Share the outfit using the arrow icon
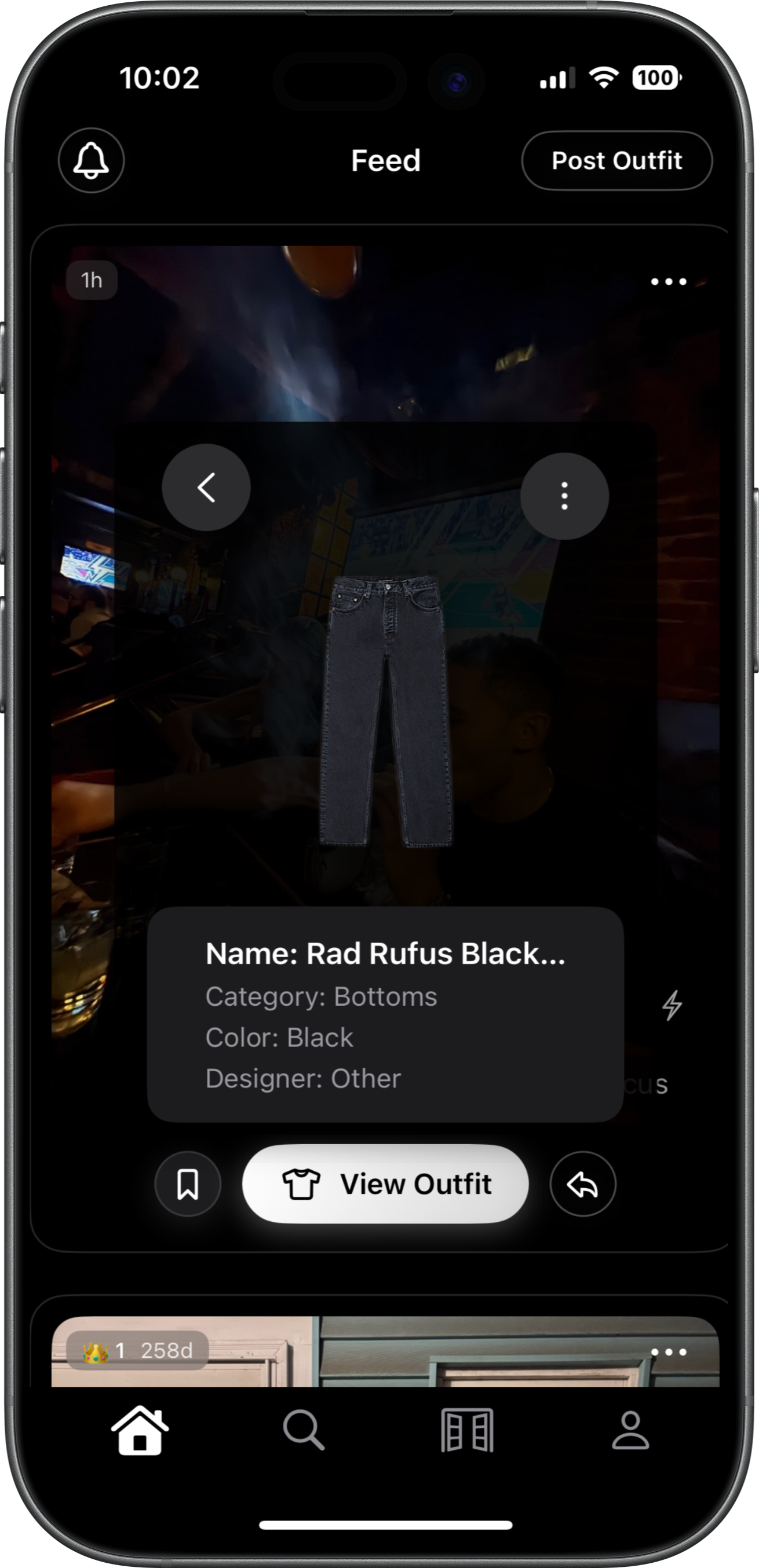Screen dimensions: 759x1568 pyautogui.click(x=582, y=1184)
